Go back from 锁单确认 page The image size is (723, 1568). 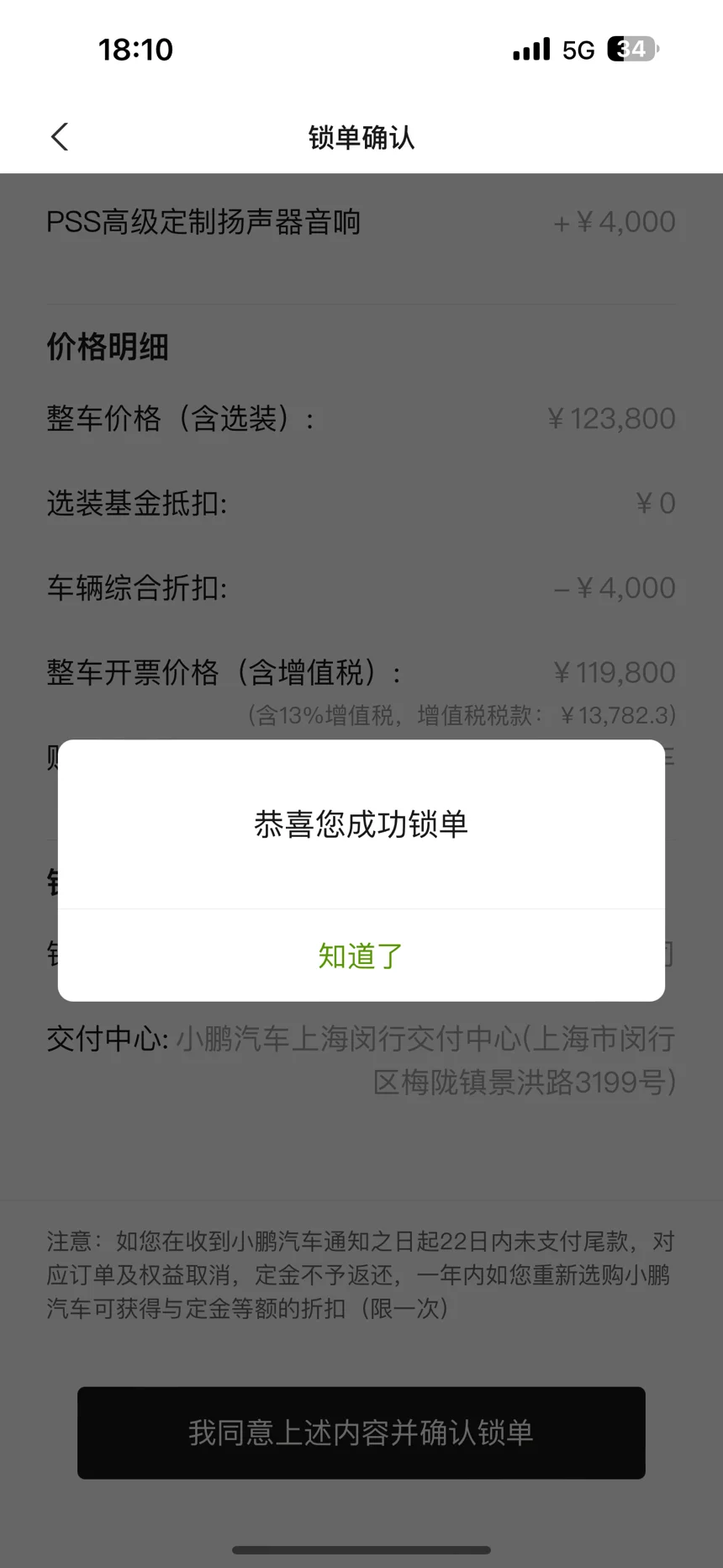click(x=60, y=137)
